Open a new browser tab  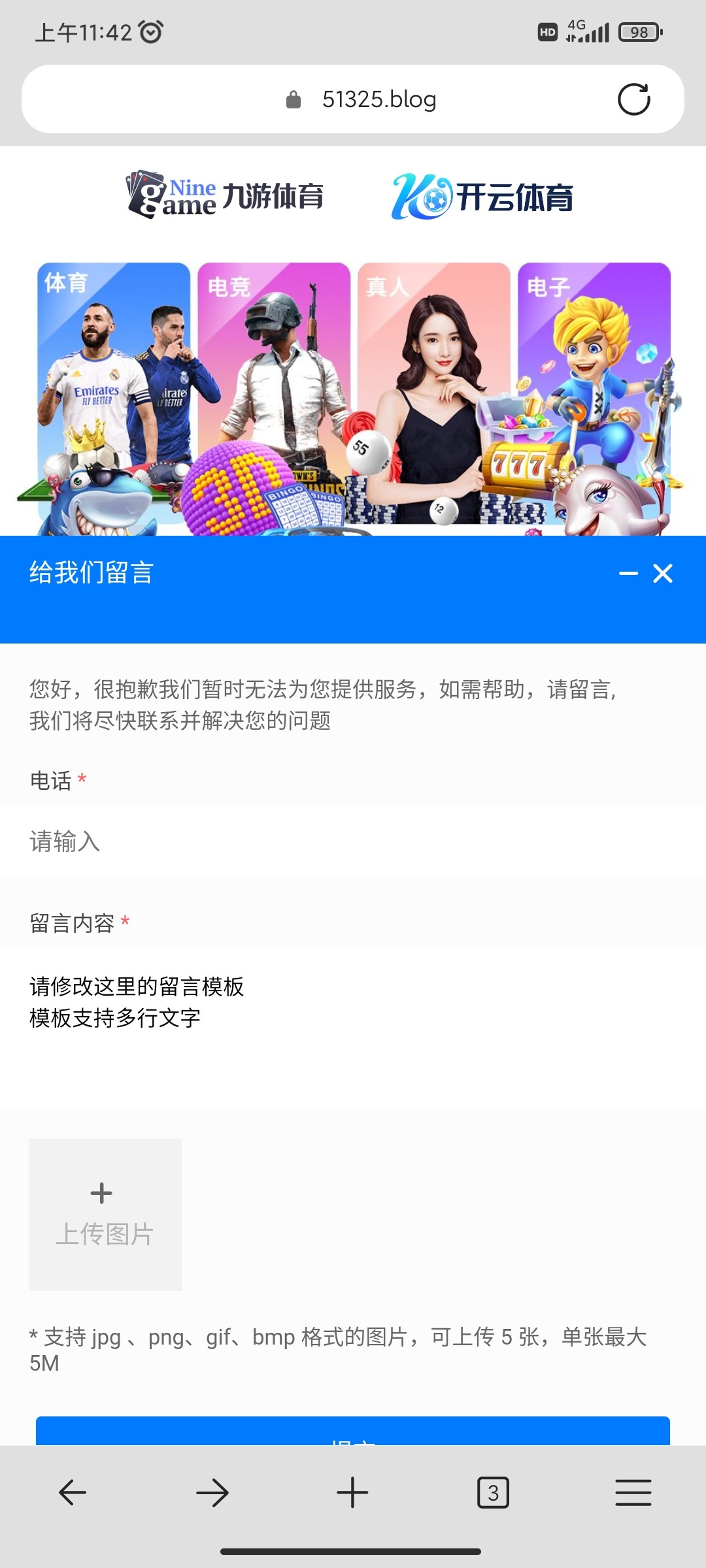coord(352,1493)
